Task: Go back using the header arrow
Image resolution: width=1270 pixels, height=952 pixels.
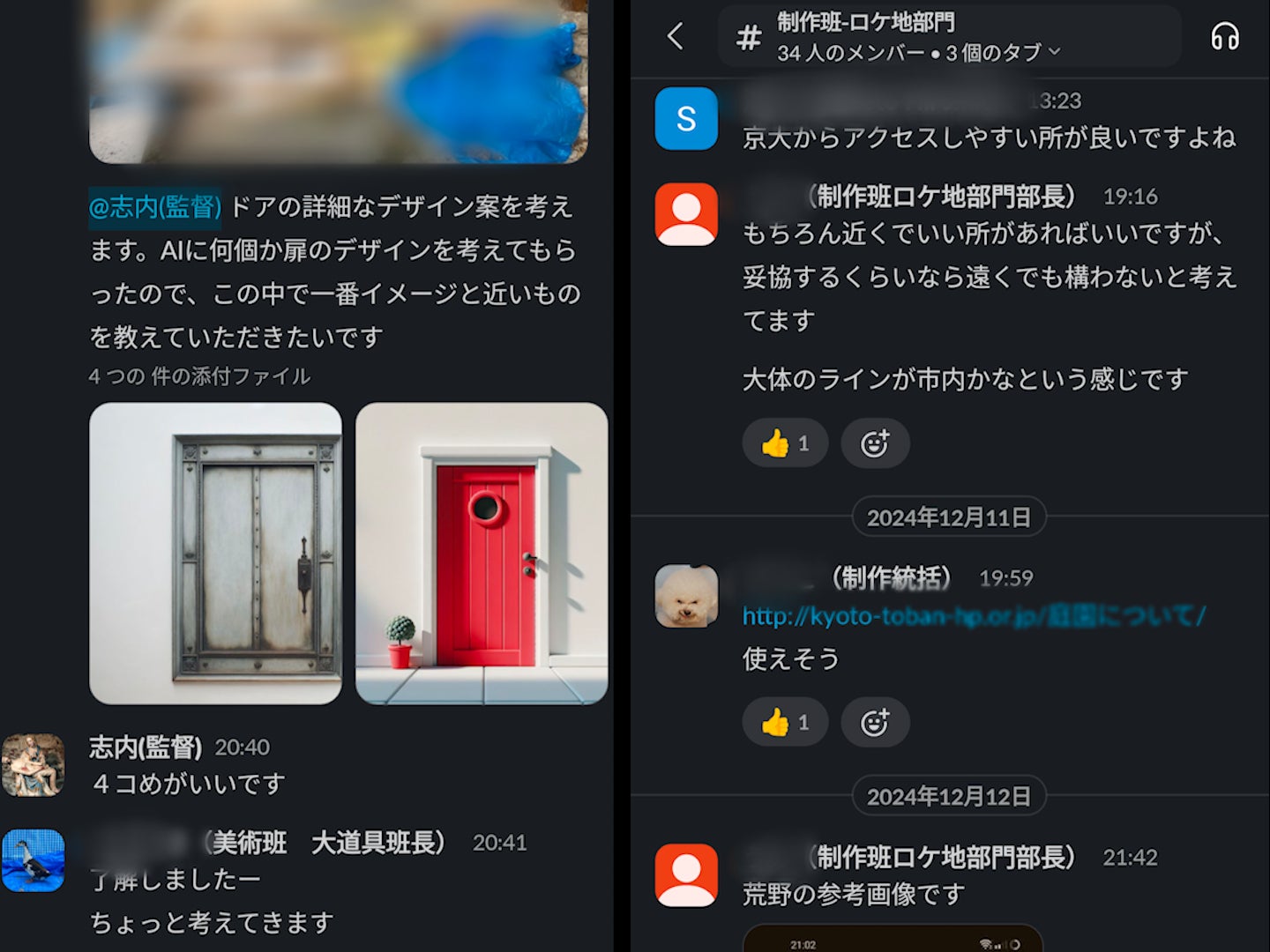Action: click(x=676, y=36)
